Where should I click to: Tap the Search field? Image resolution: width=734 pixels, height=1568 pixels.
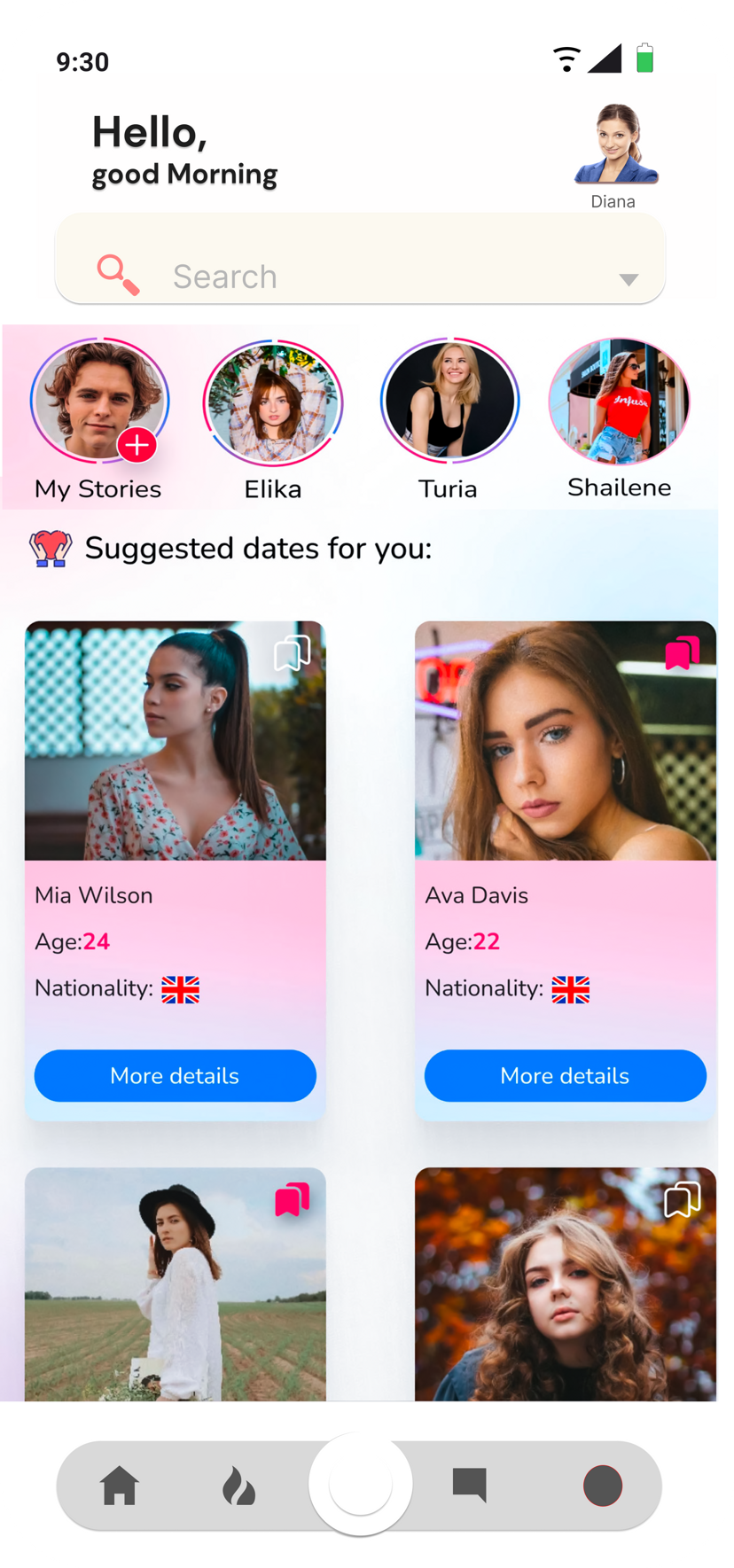coord(355,276)
